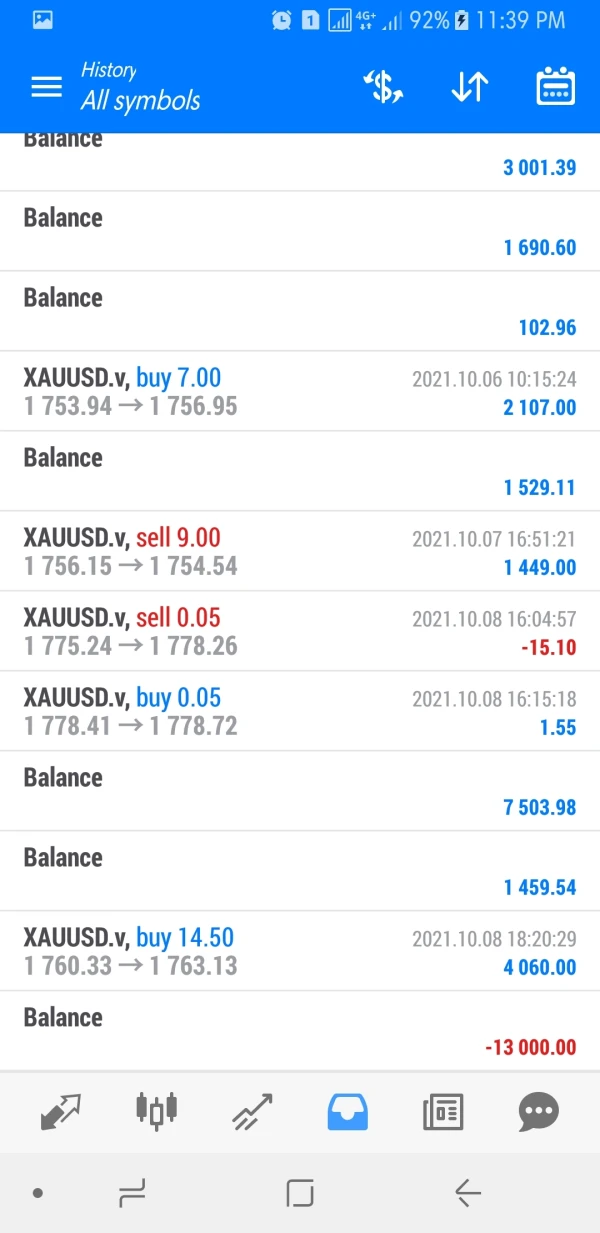Viewport: 600px width, 1233px height.
Task: Open the Balance entry of -13 000.00
Action: click(300, 1032)
